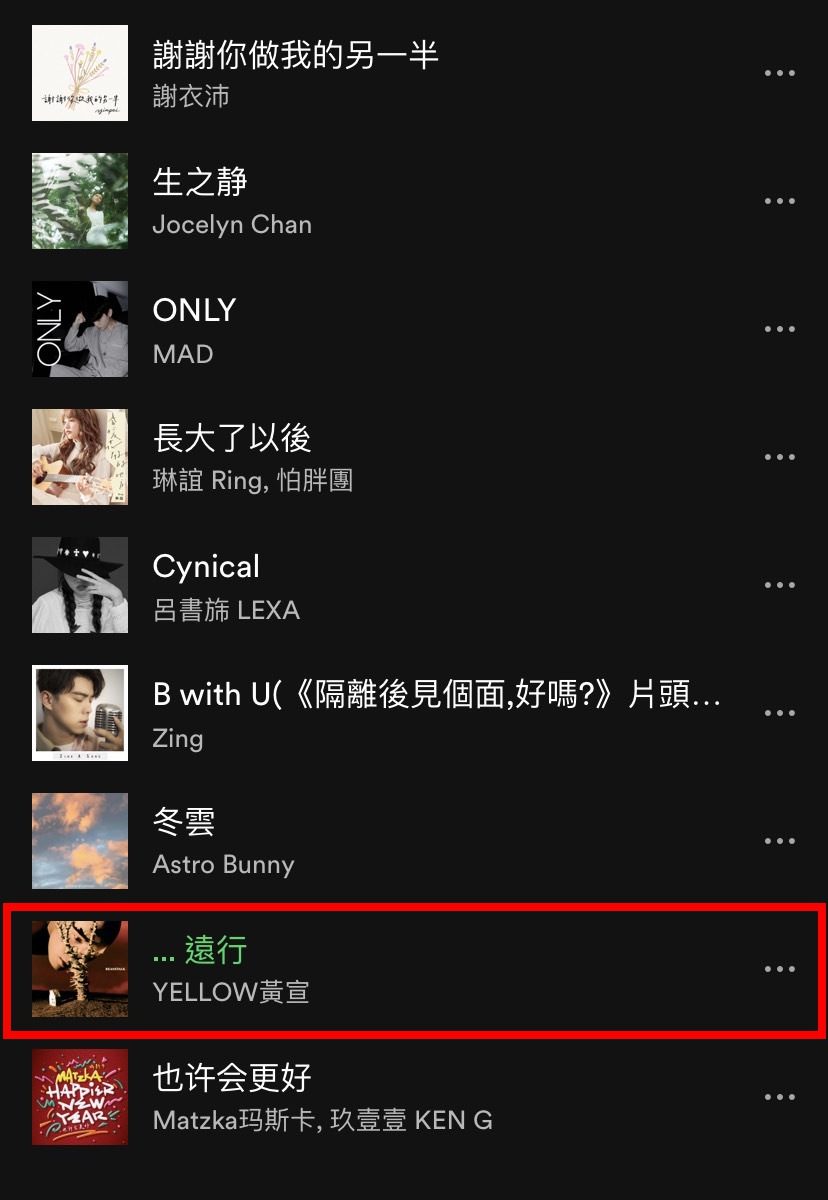This screenshot has width=828, height=1200.
Task: Open more options for 遠行
Action: click(779, 969)
